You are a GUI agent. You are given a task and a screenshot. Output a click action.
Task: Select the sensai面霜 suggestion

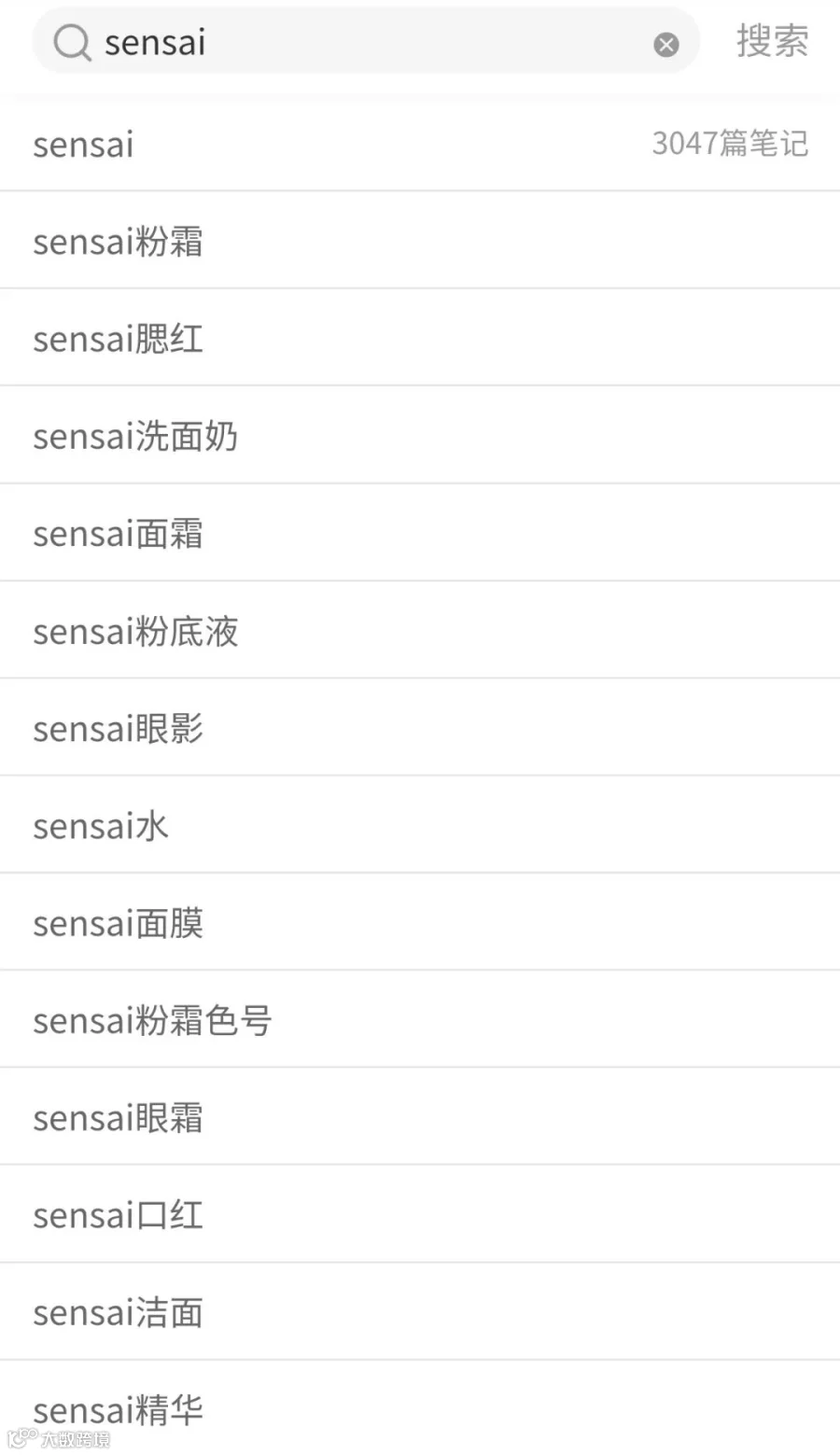420,533
